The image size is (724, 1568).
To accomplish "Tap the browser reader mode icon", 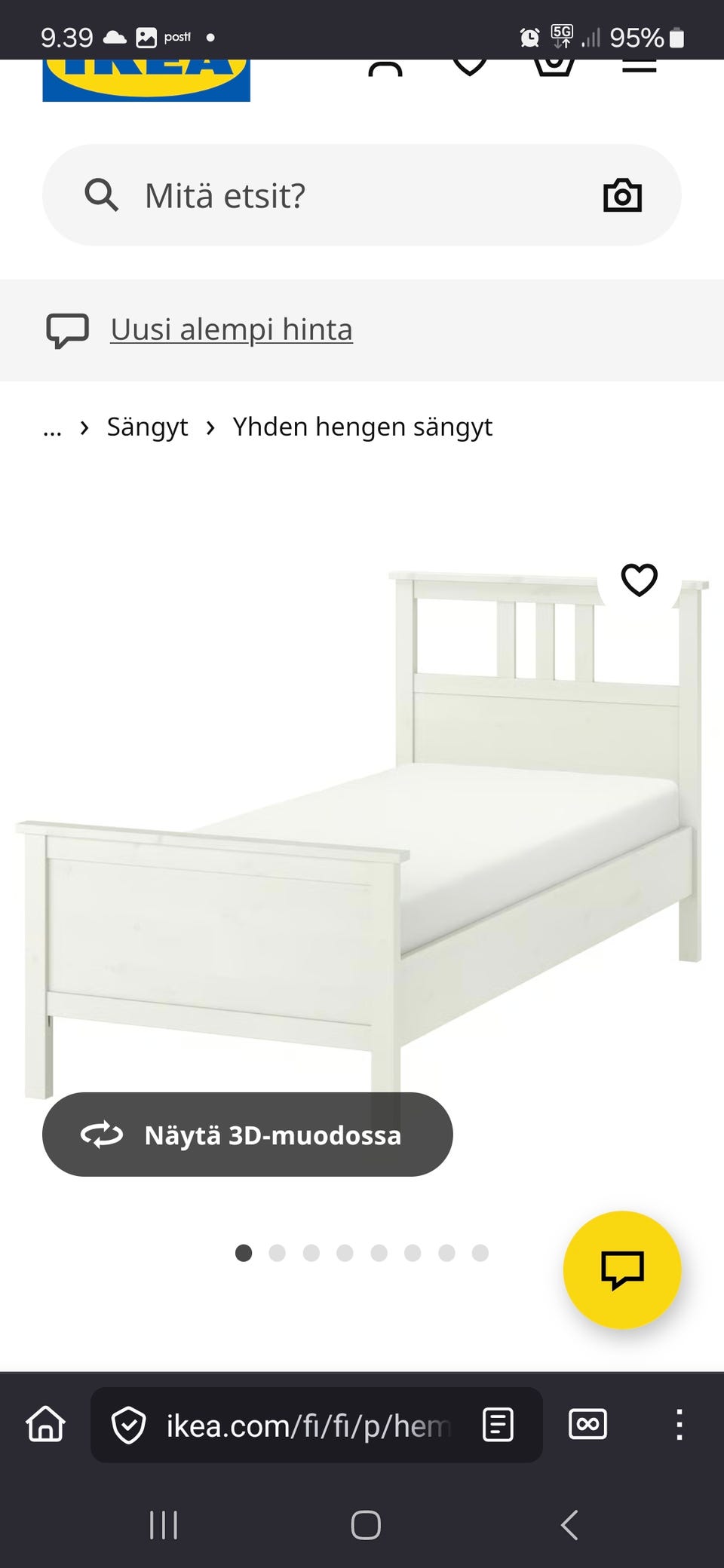I will click(x=497, y=1424).
